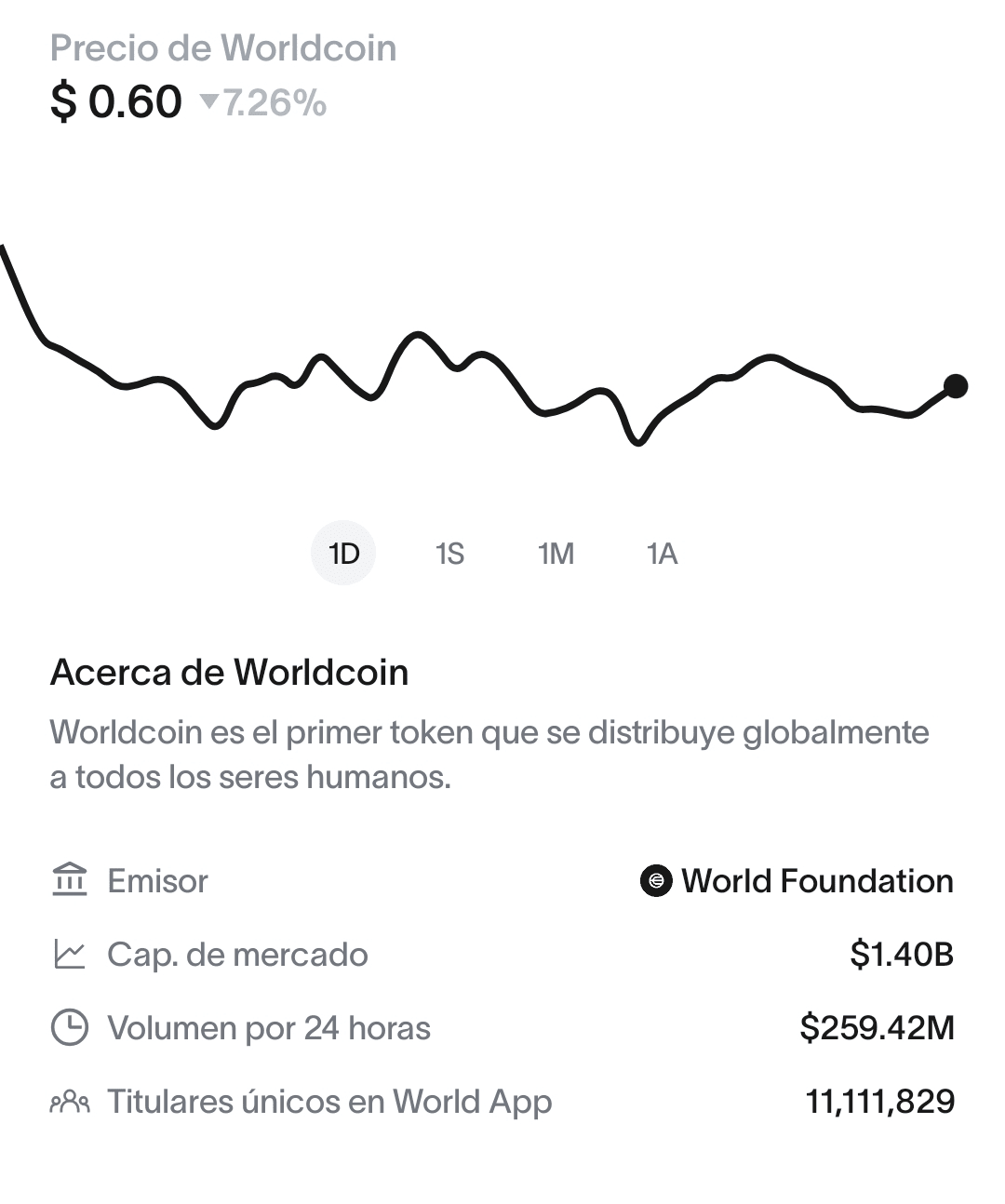View the 1A price history
Screen dimensions: 1005x1204
pos(662,554)
